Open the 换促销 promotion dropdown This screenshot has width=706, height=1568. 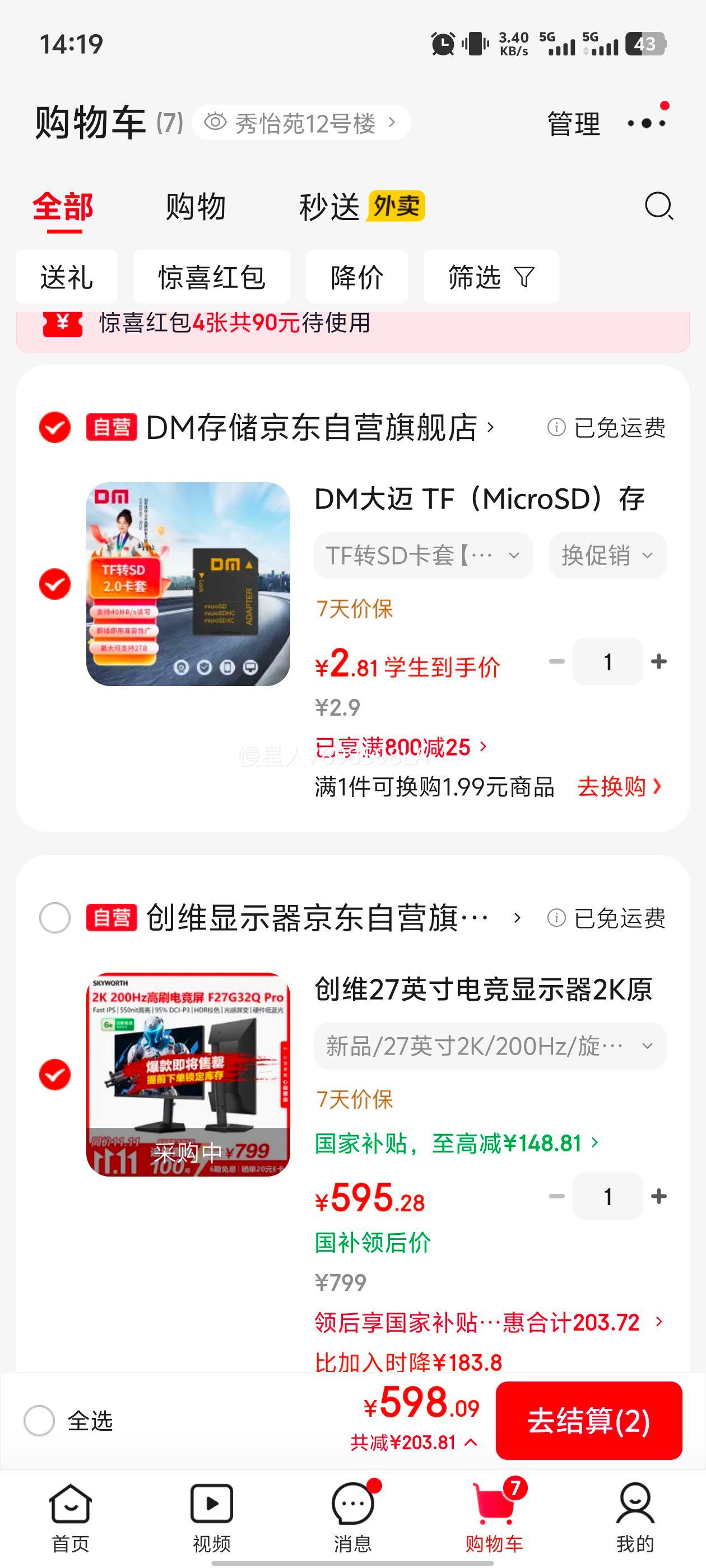(607, 554)
